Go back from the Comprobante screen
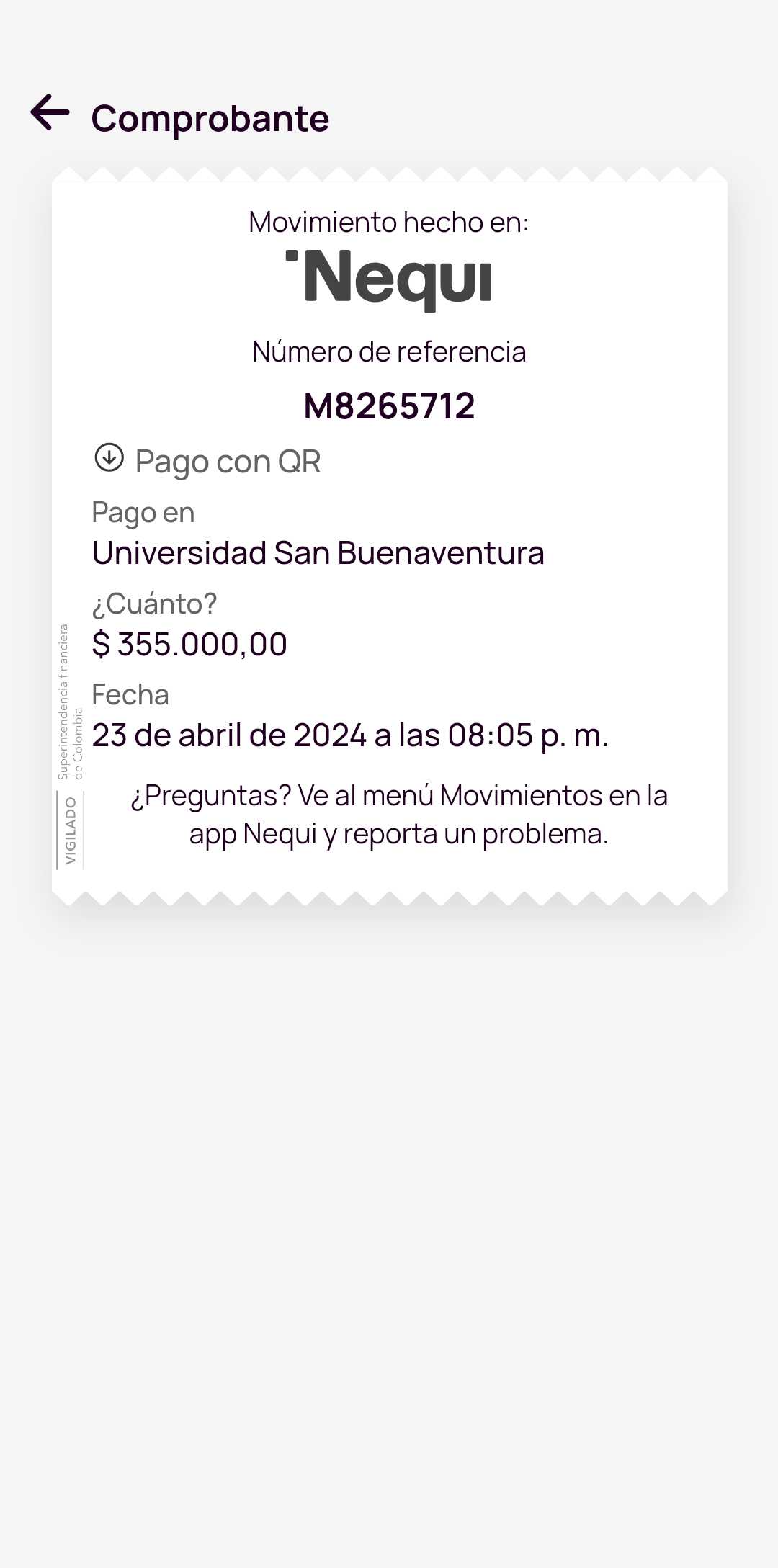The width and height of the screenshot is (778, 1568). pyautogui.click(x=50, y=113)
